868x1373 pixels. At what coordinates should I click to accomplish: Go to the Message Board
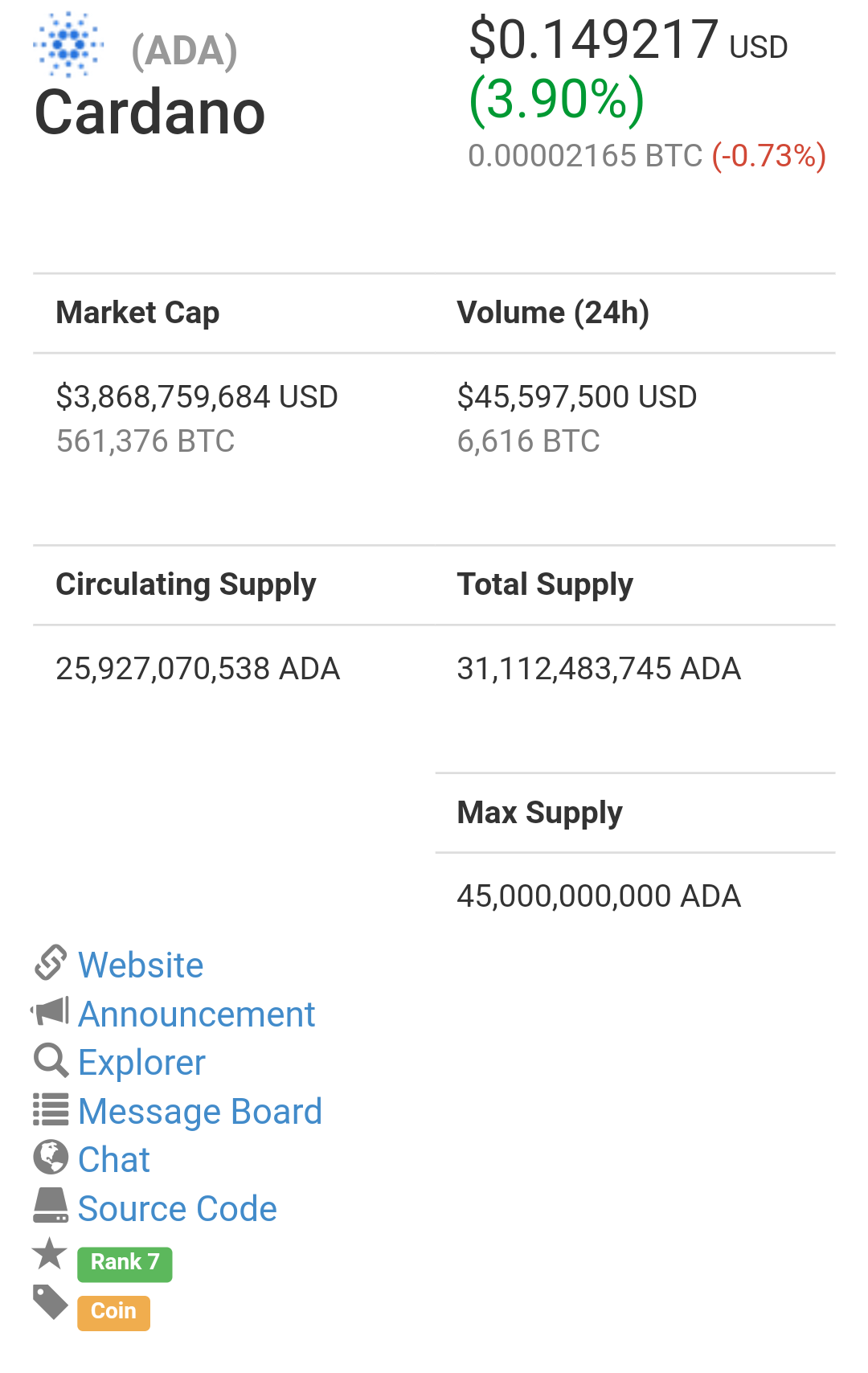pyautogui.click(x=200, y=1112)
